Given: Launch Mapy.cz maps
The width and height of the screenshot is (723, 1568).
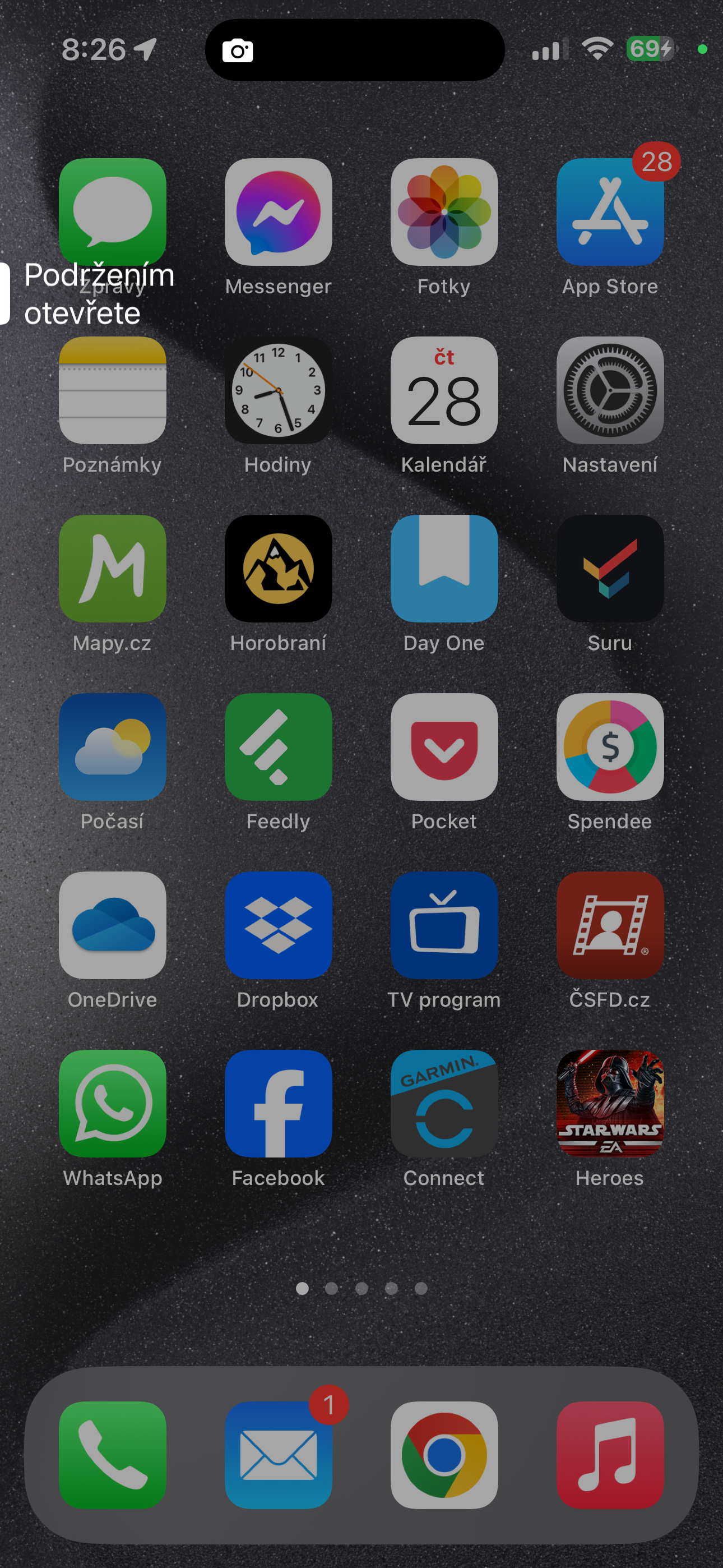Looking at the screenshot, I should click(x=113, y=569).
